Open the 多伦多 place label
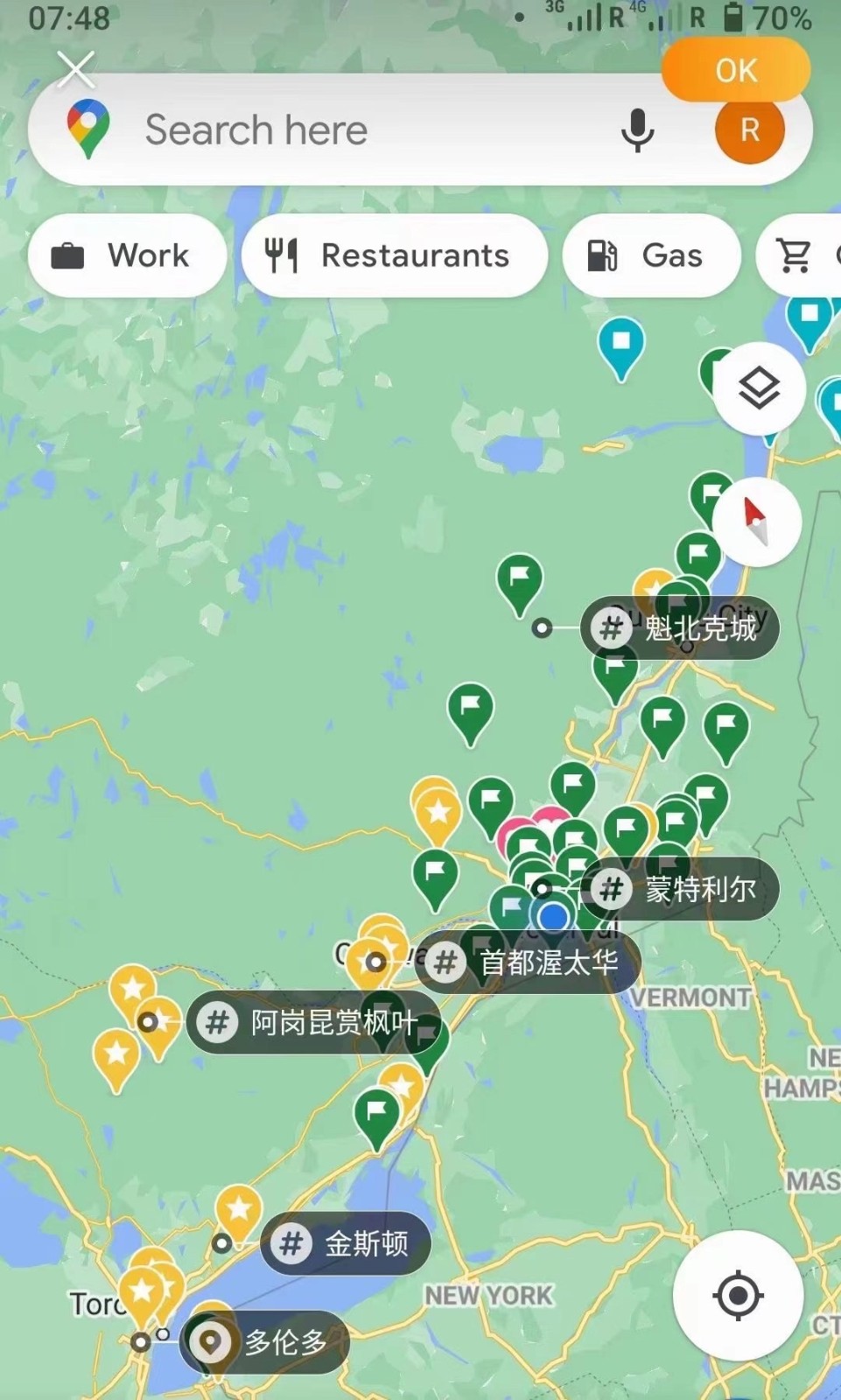The height and width of the screenshot is (1400, 841). [265, 1341]
